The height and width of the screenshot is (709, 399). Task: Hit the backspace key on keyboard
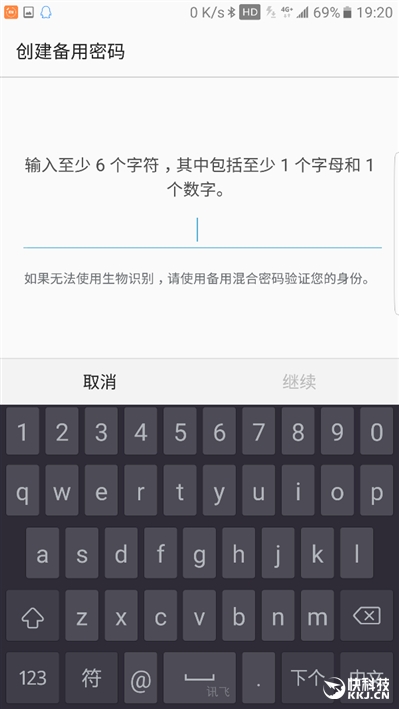[367, 615]
